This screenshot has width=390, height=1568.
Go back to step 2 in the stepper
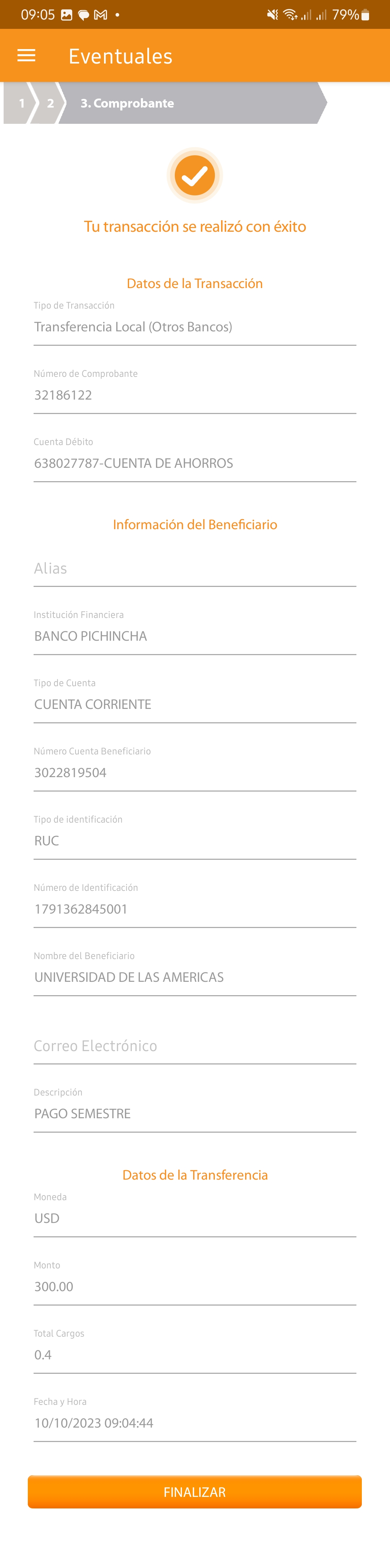50,104
